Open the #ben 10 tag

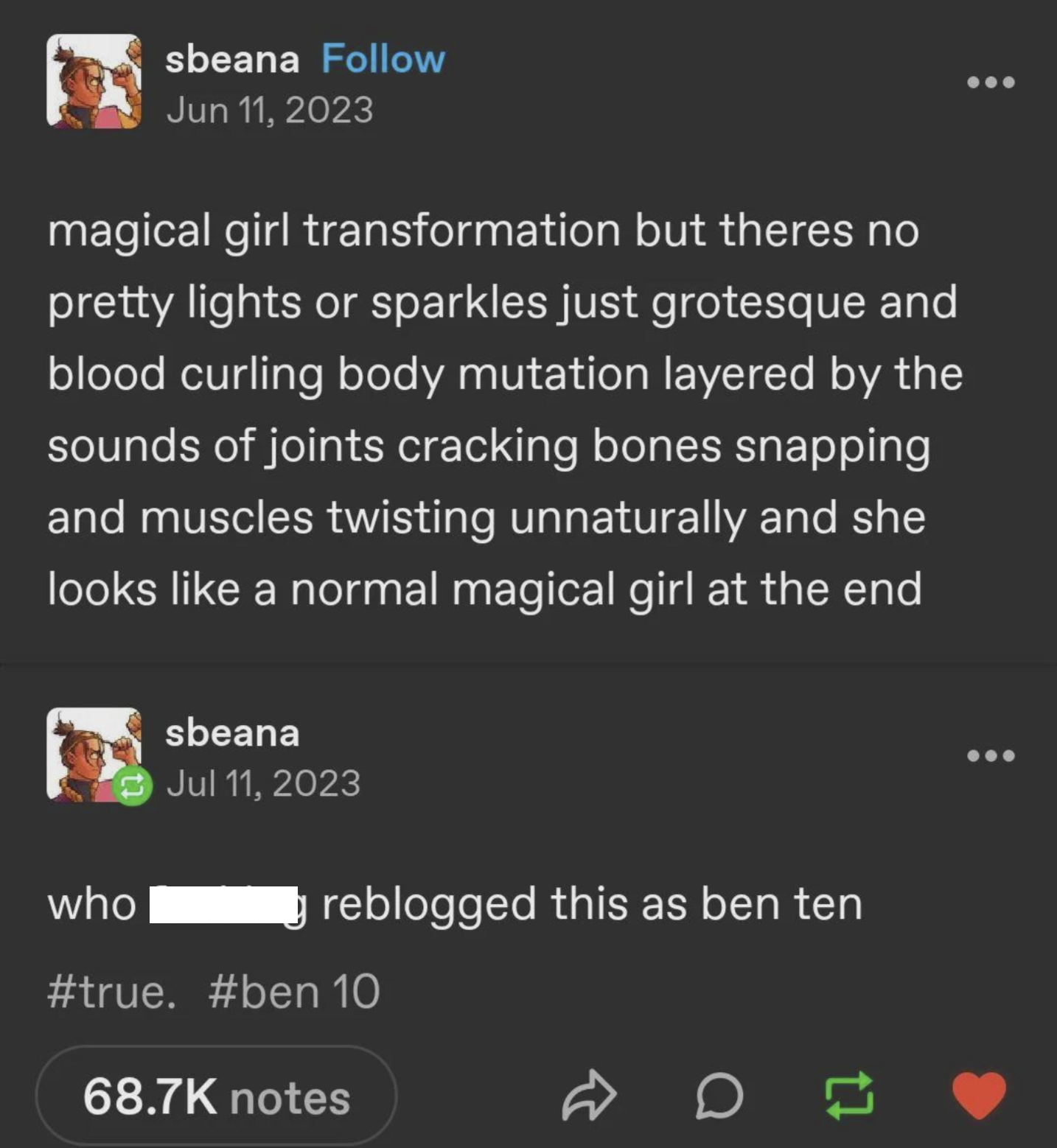point(294,992)
